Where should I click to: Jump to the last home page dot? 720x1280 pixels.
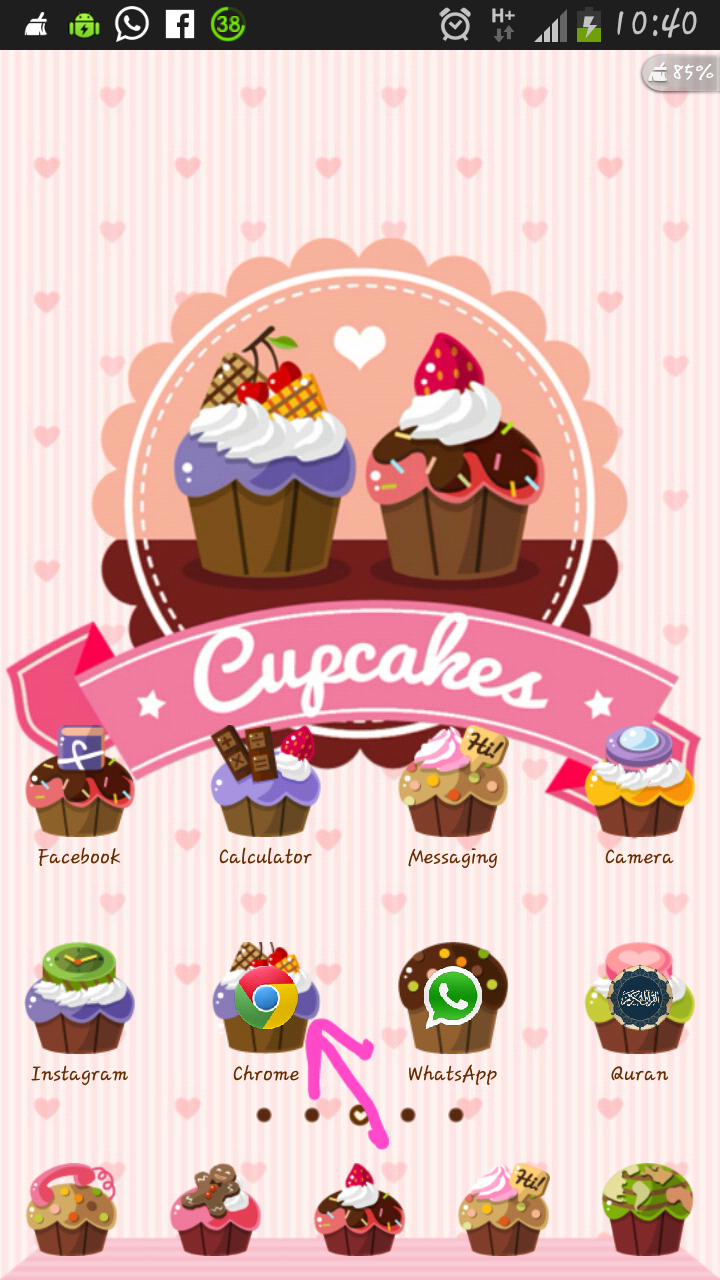click(x=456, y=1114)
